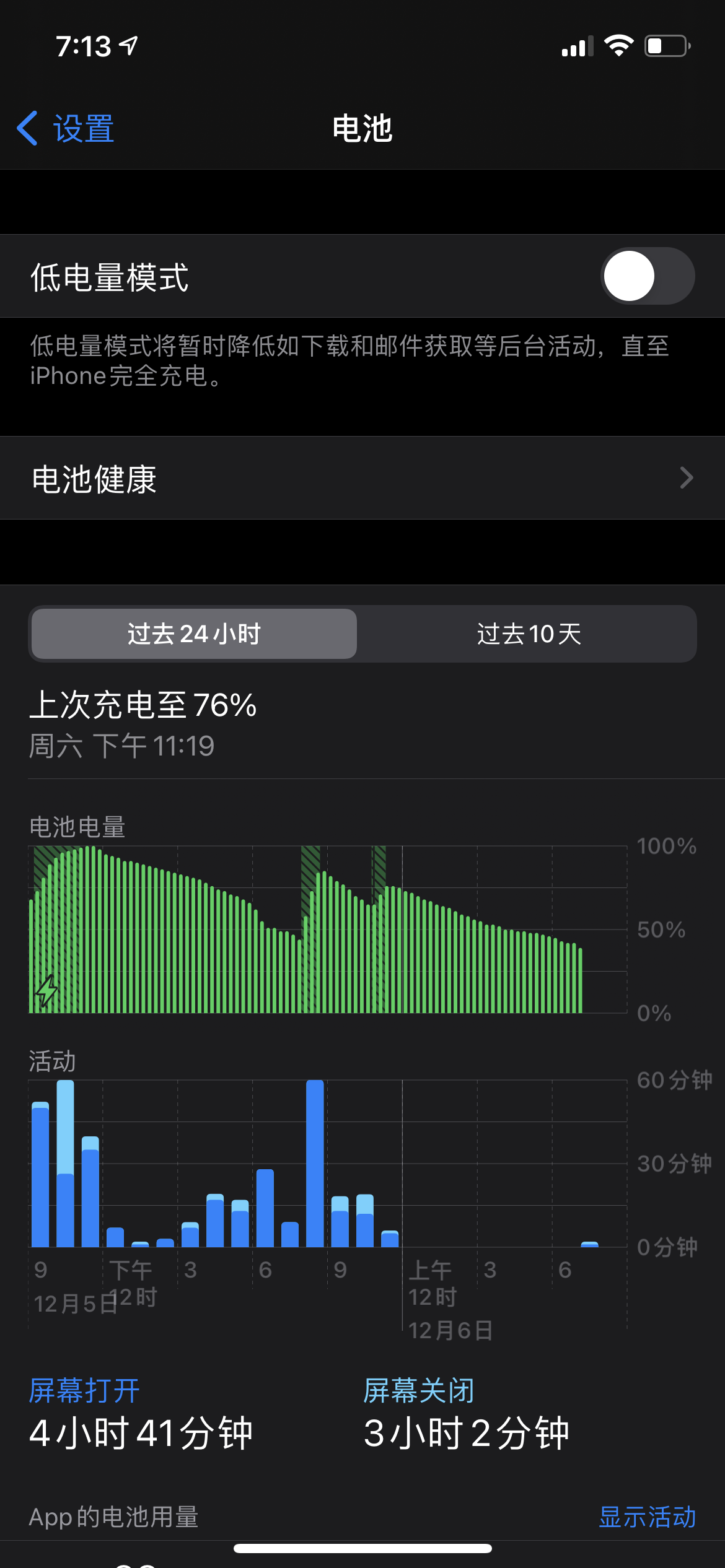Tap the 显示活动 link
This screenshot has height=1568, width=725.
[x=647, y=1517]
